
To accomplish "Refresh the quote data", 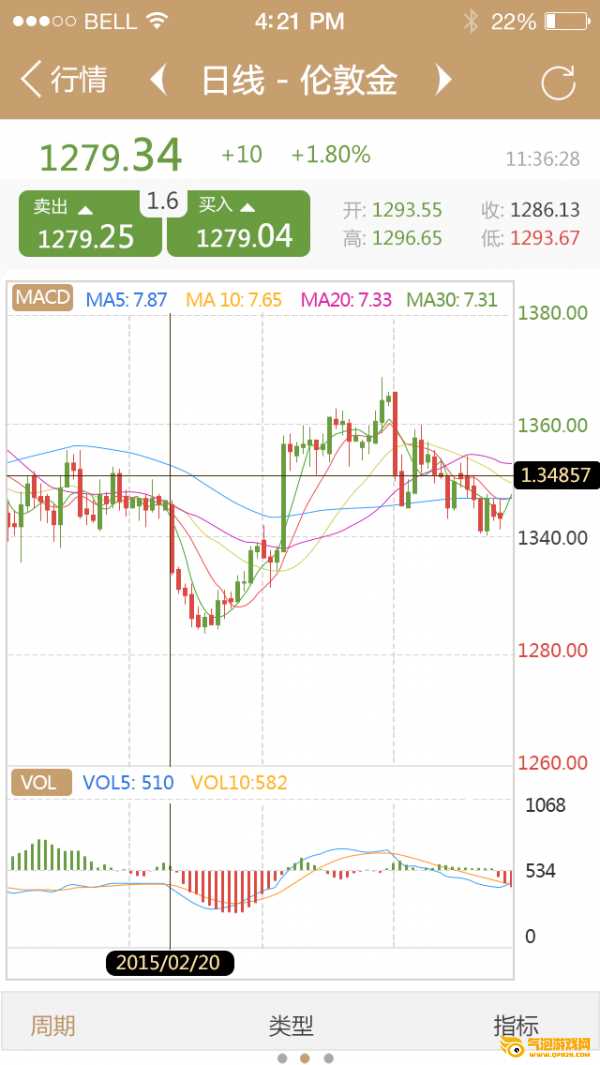I will tap(558, 82).
